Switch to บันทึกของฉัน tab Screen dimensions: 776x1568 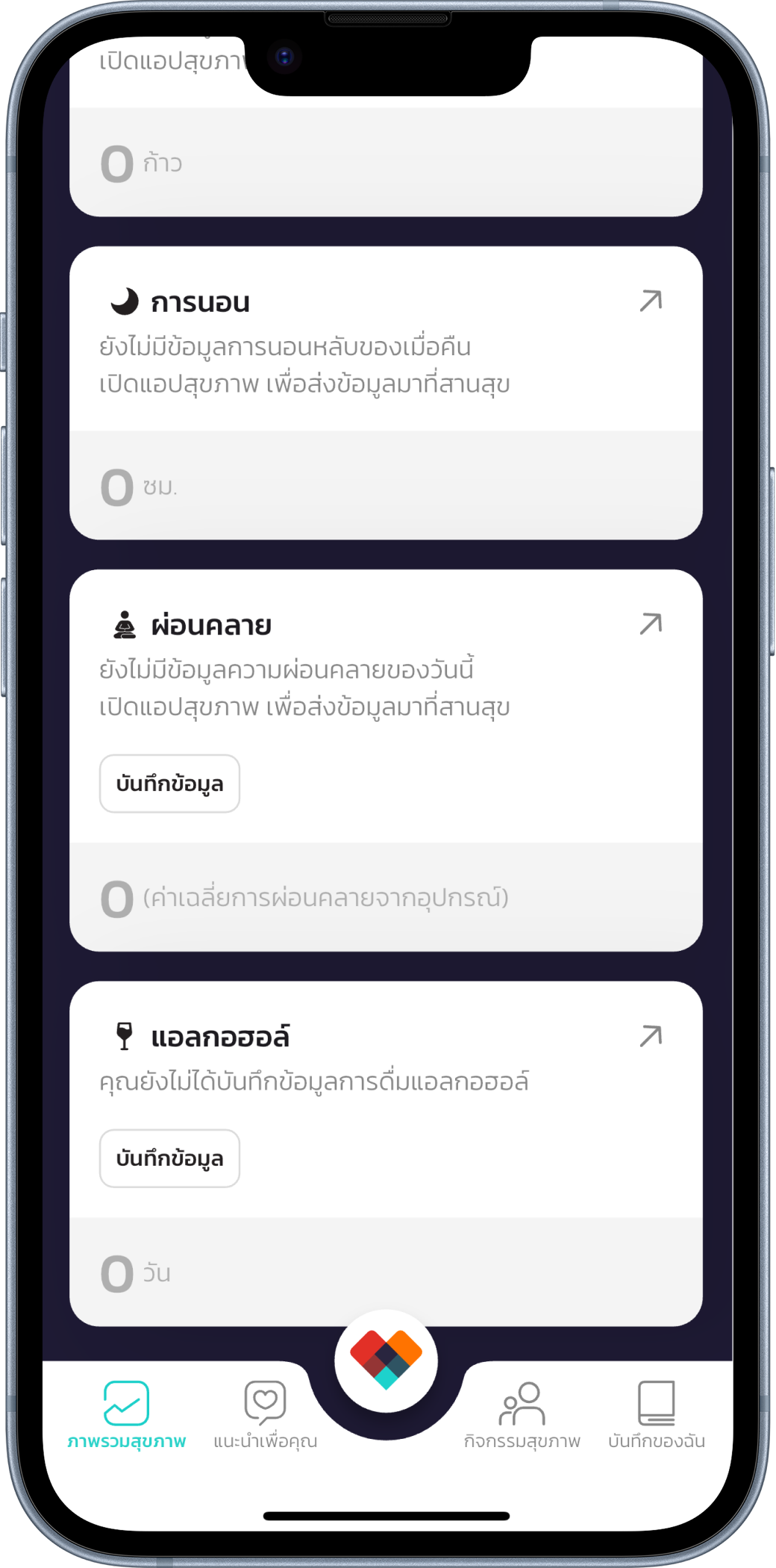click(x=656, y=1415)
